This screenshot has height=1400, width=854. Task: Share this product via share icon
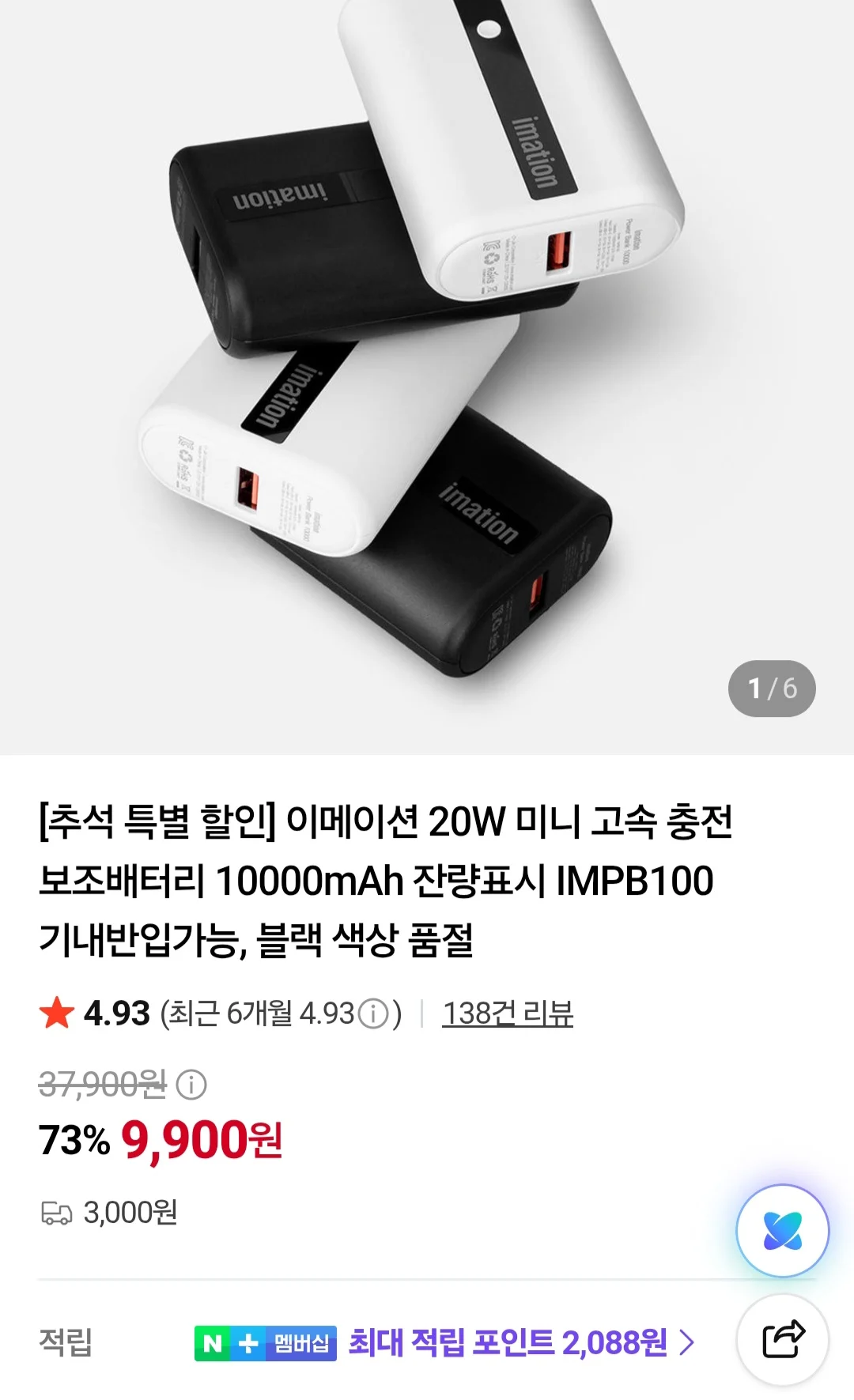tap(782, 1340)
